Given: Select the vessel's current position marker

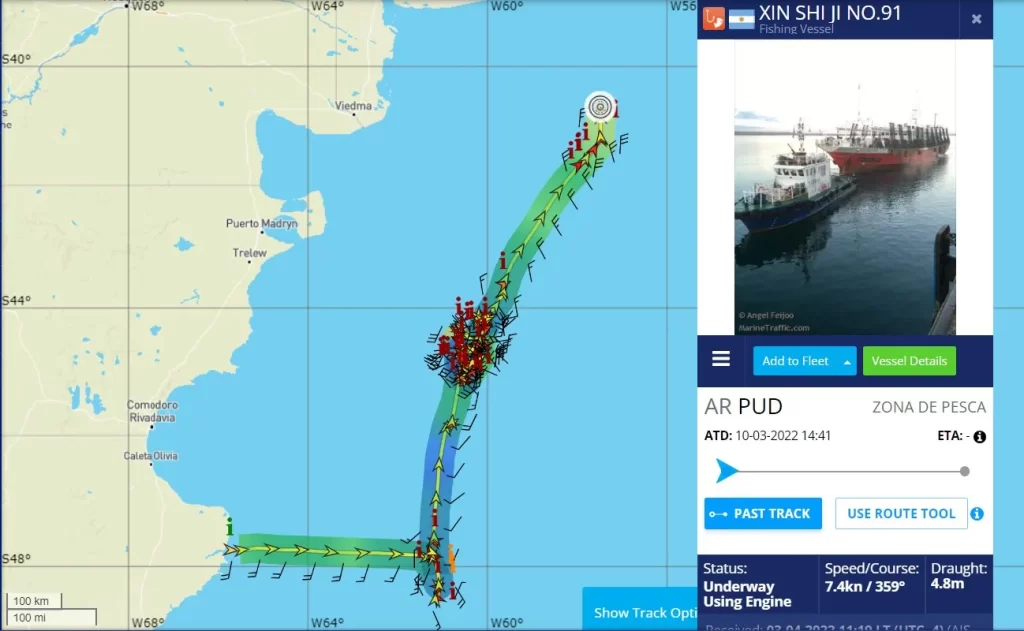Looking at the screenshot, I should coord(600,105).
